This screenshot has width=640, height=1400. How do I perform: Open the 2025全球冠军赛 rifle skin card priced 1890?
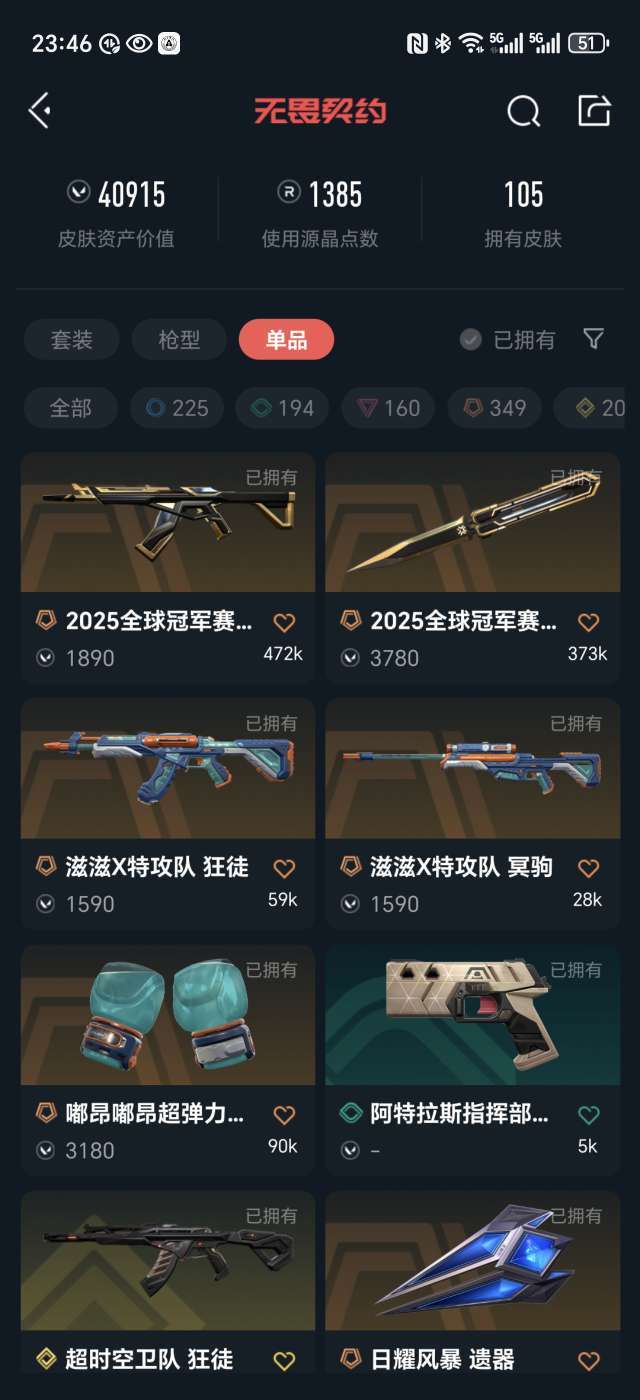click(168, 568)
